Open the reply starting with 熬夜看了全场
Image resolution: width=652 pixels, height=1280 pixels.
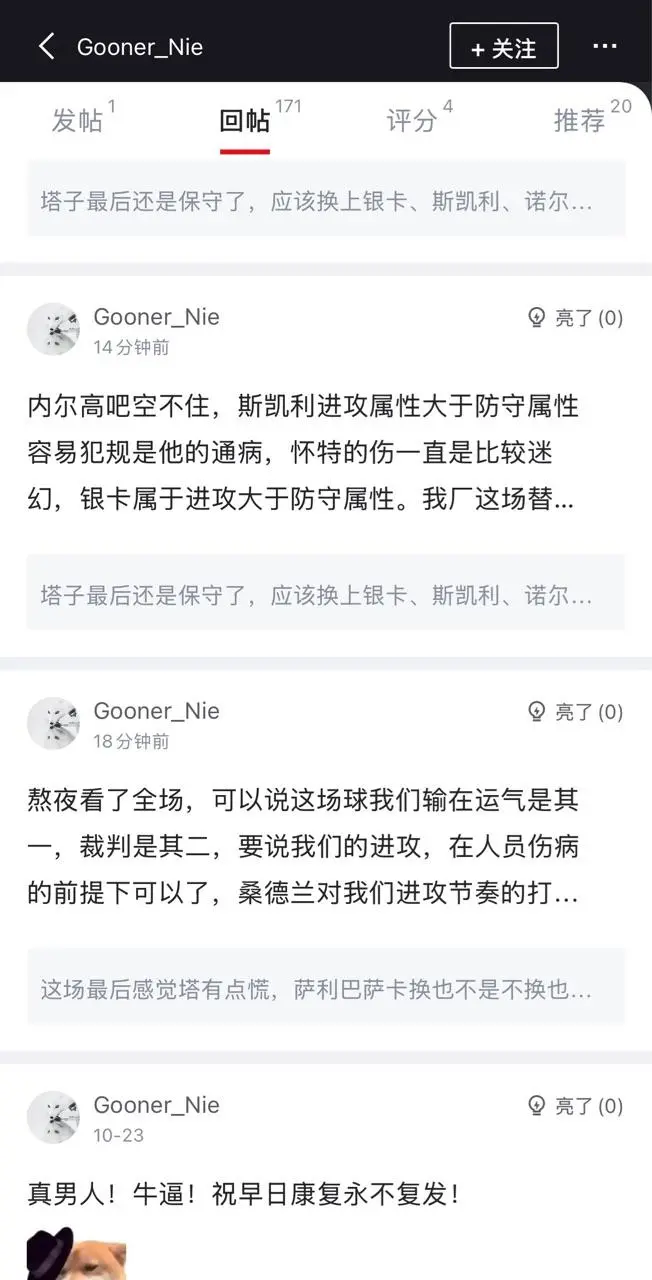tap(302, 846)
